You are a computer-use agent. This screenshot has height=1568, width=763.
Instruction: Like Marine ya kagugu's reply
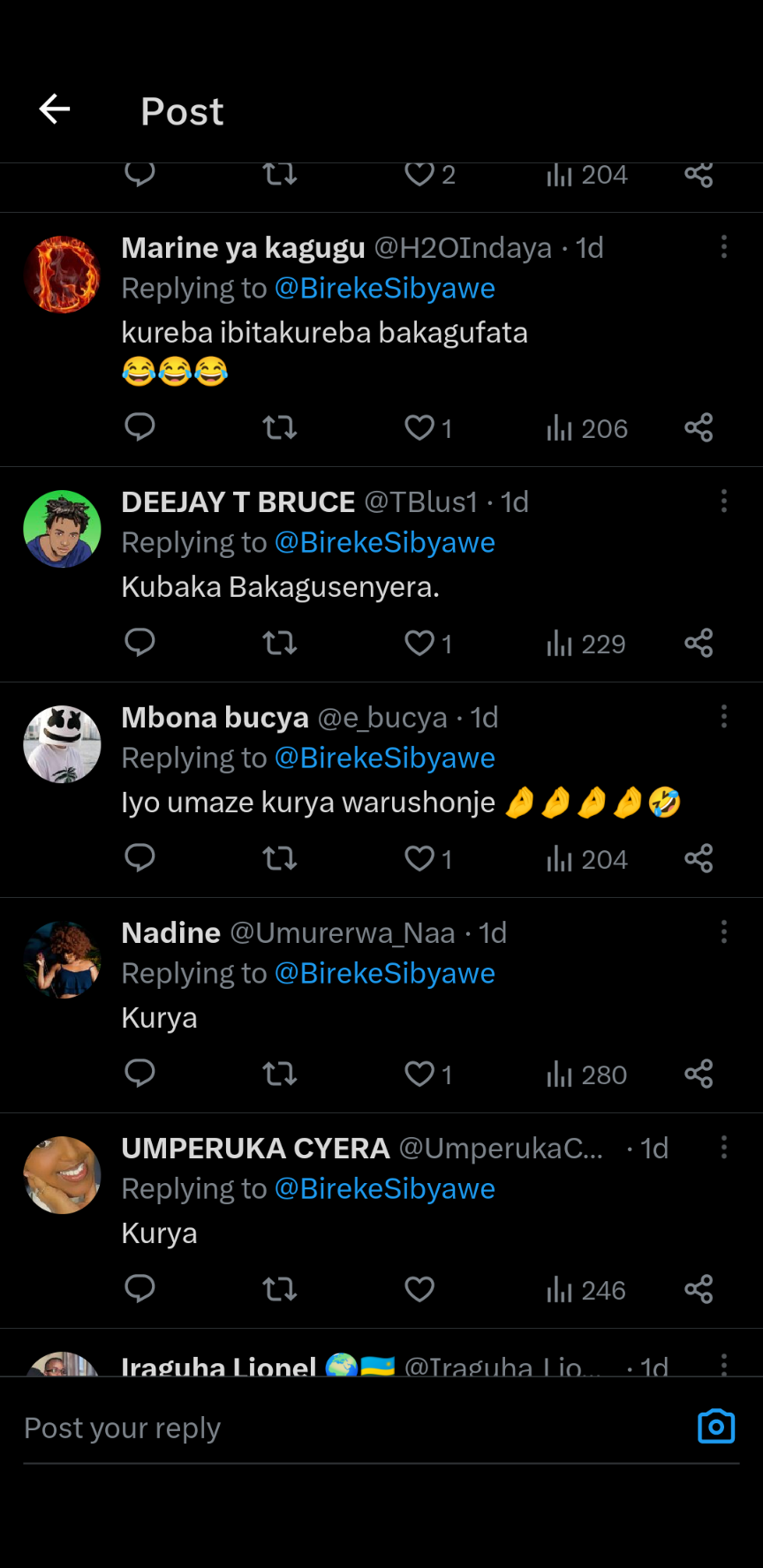pos(419,428)
